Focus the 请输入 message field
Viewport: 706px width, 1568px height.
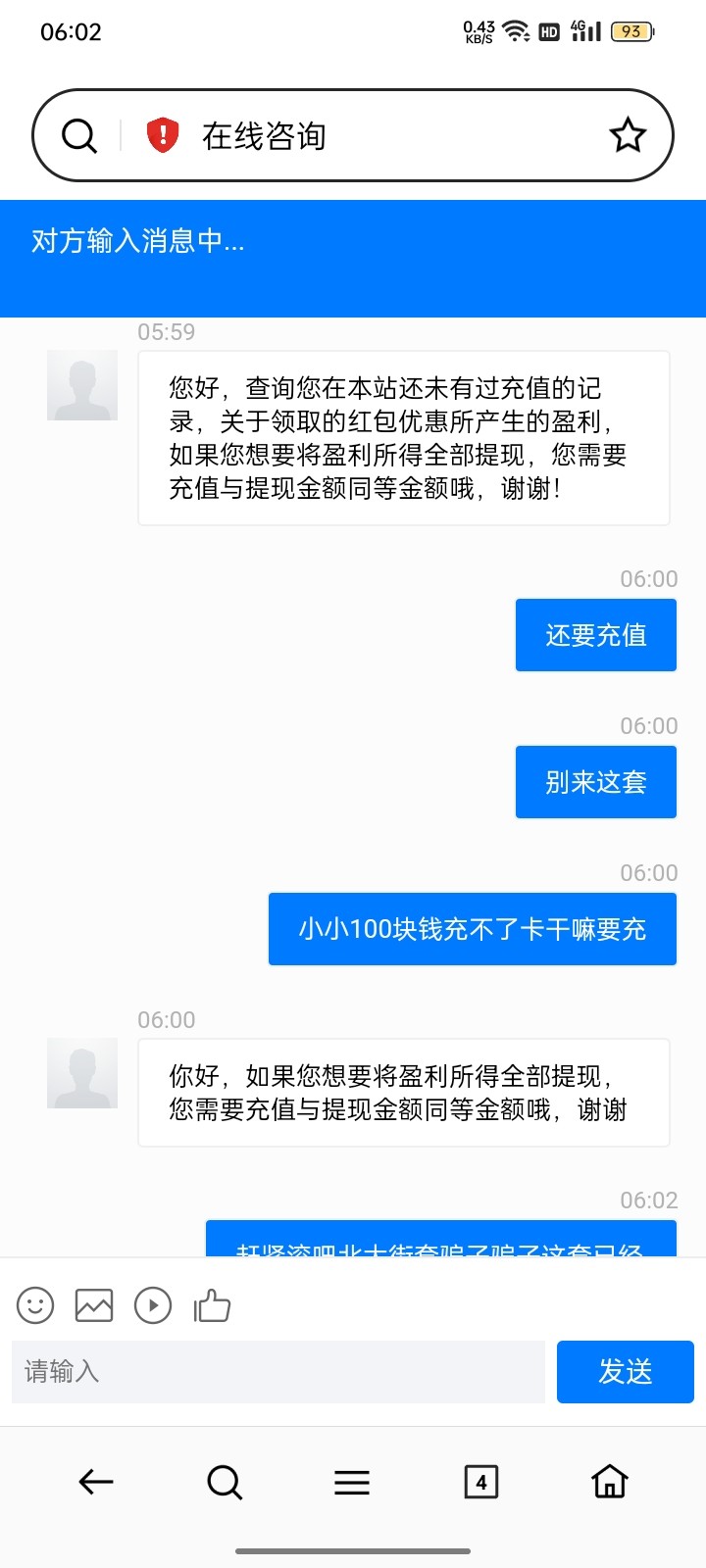(278, 1371)
